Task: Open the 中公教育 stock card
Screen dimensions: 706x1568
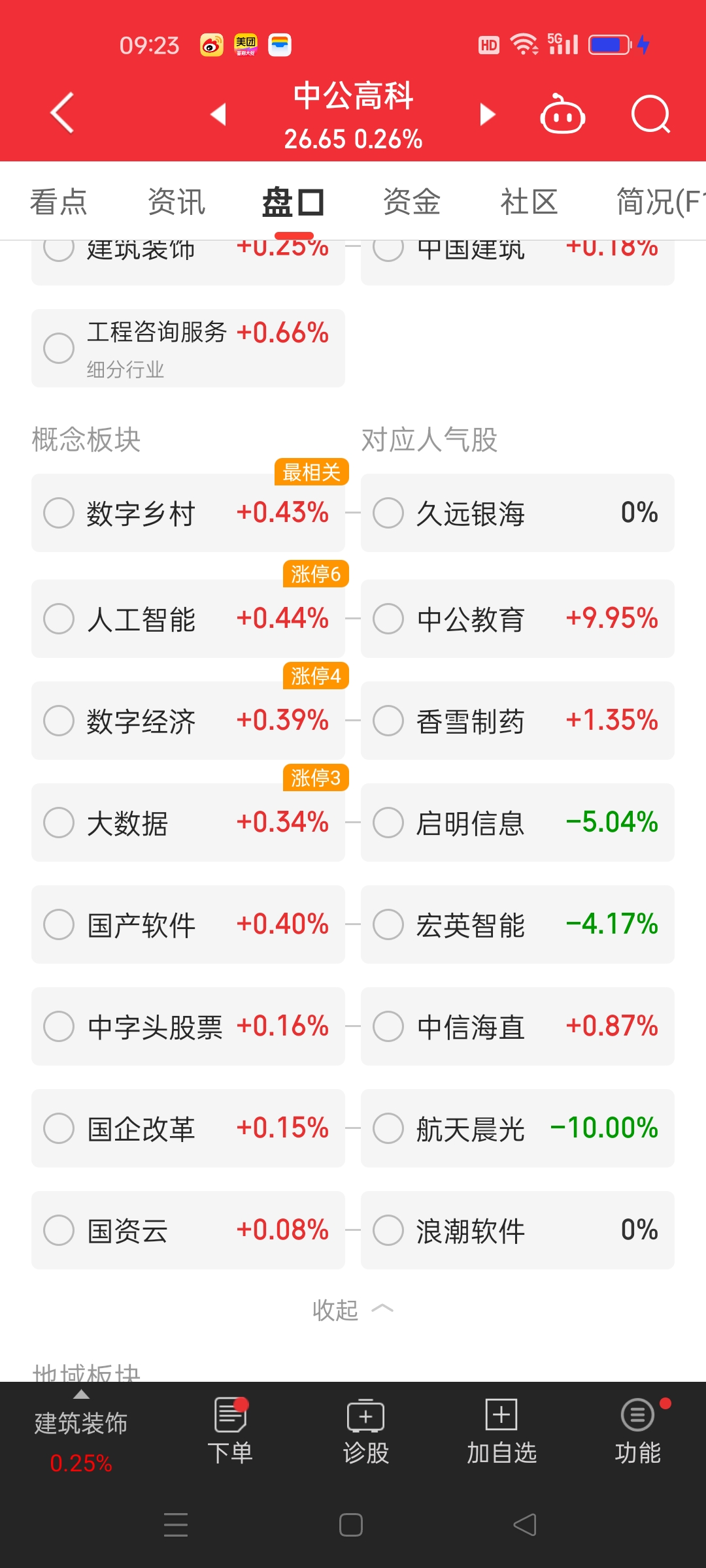Action: 518,619
